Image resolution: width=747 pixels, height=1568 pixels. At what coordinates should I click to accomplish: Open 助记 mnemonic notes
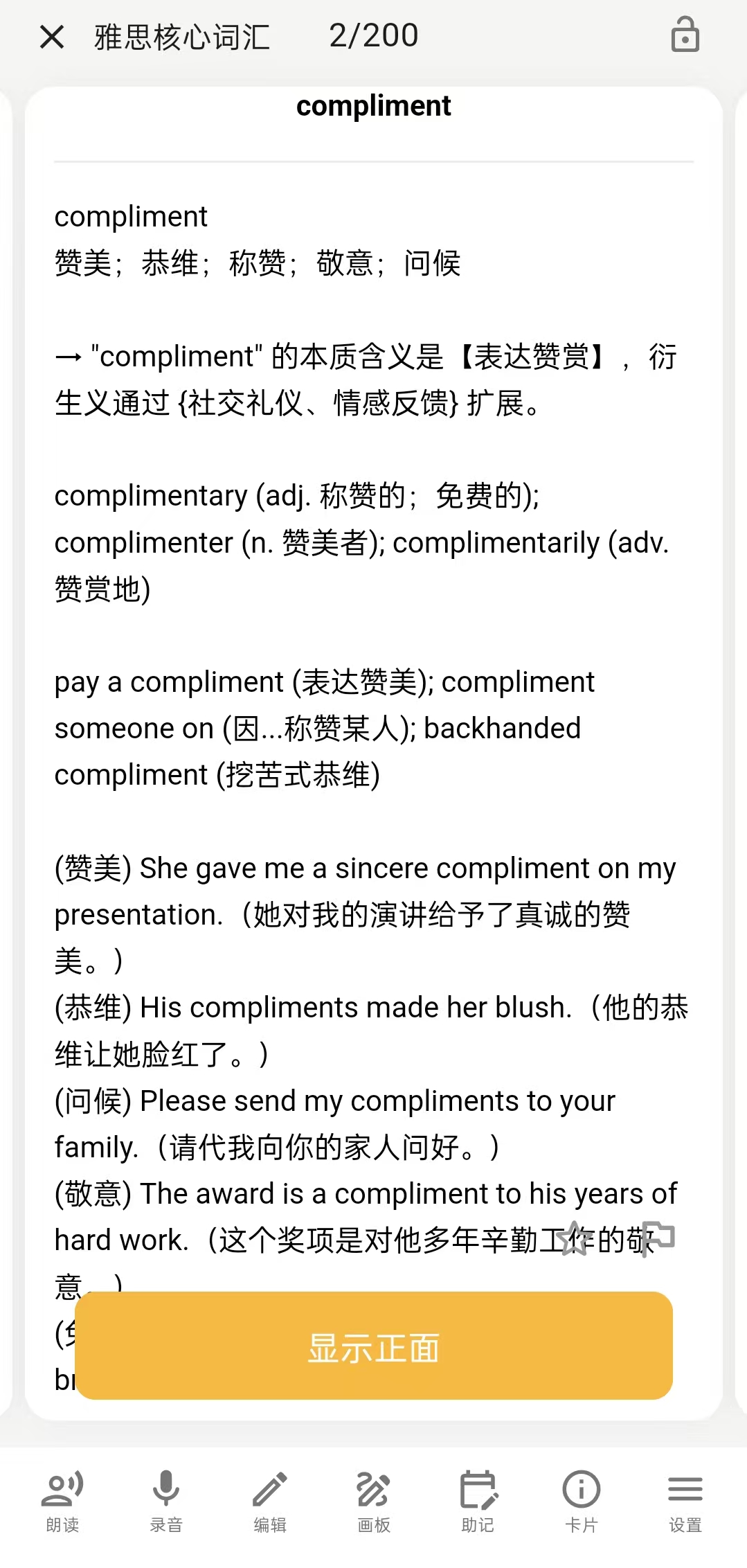click(x=478, y=1502)
